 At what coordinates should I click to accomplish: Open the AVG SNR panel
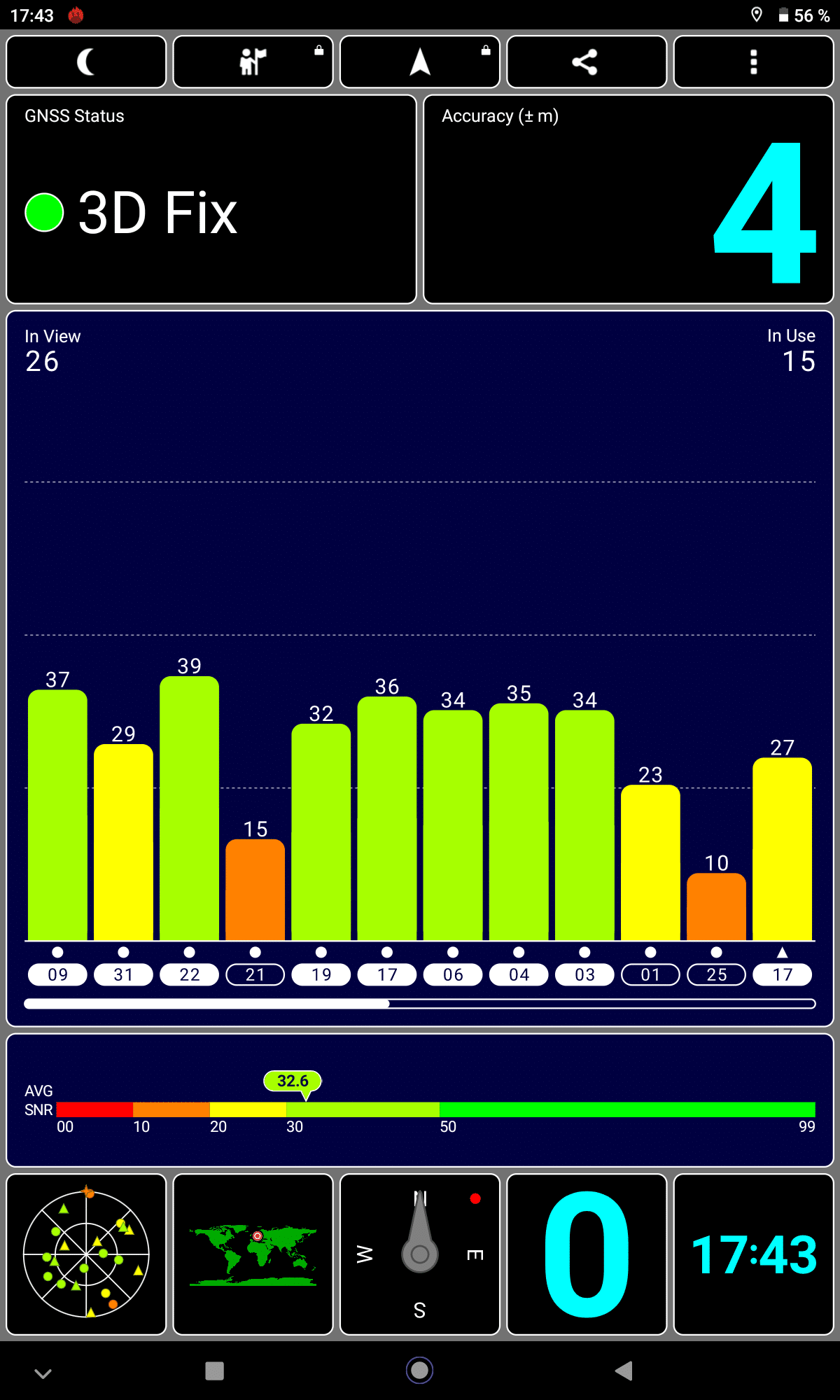click(420, 1100)
